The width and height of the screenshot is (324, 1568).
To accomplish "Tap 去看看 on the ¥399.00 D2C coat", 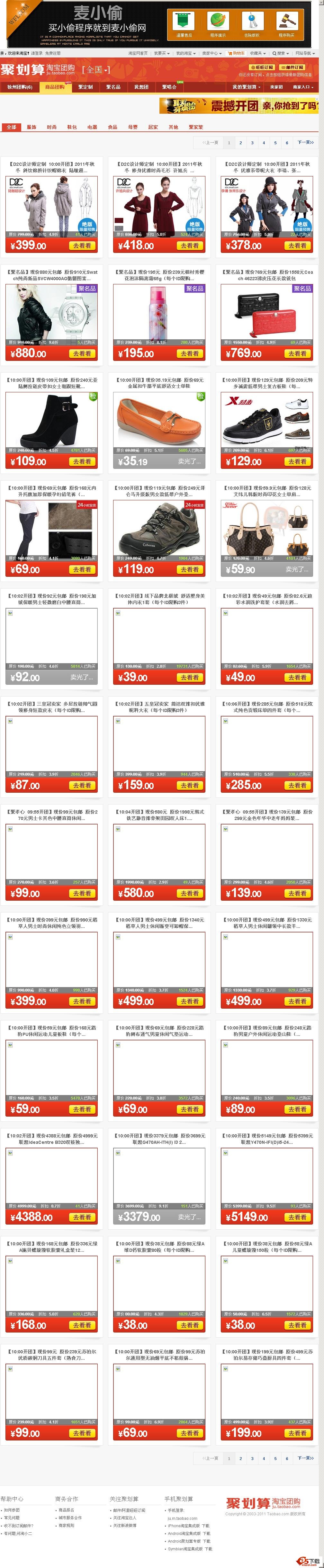I will point(82,246).
